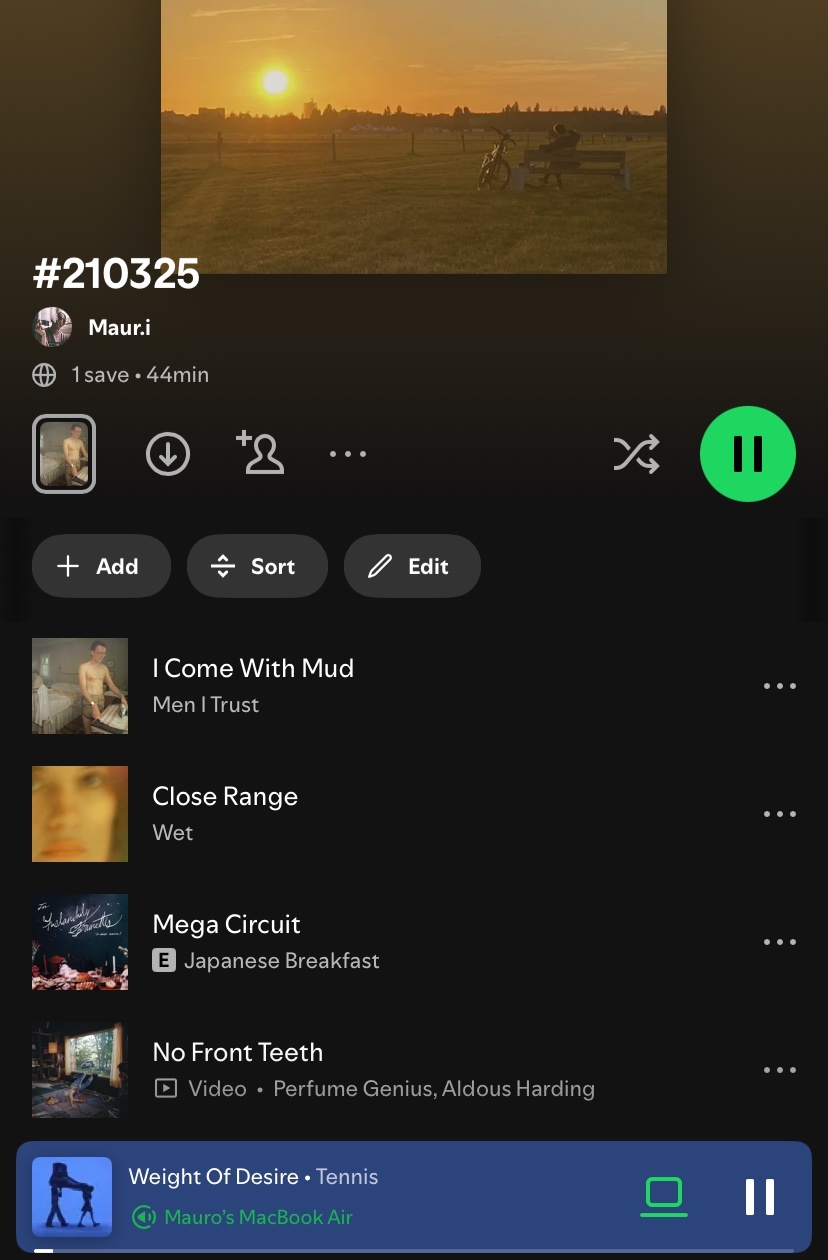Open the device picker laptop icon

[664, 1196]
